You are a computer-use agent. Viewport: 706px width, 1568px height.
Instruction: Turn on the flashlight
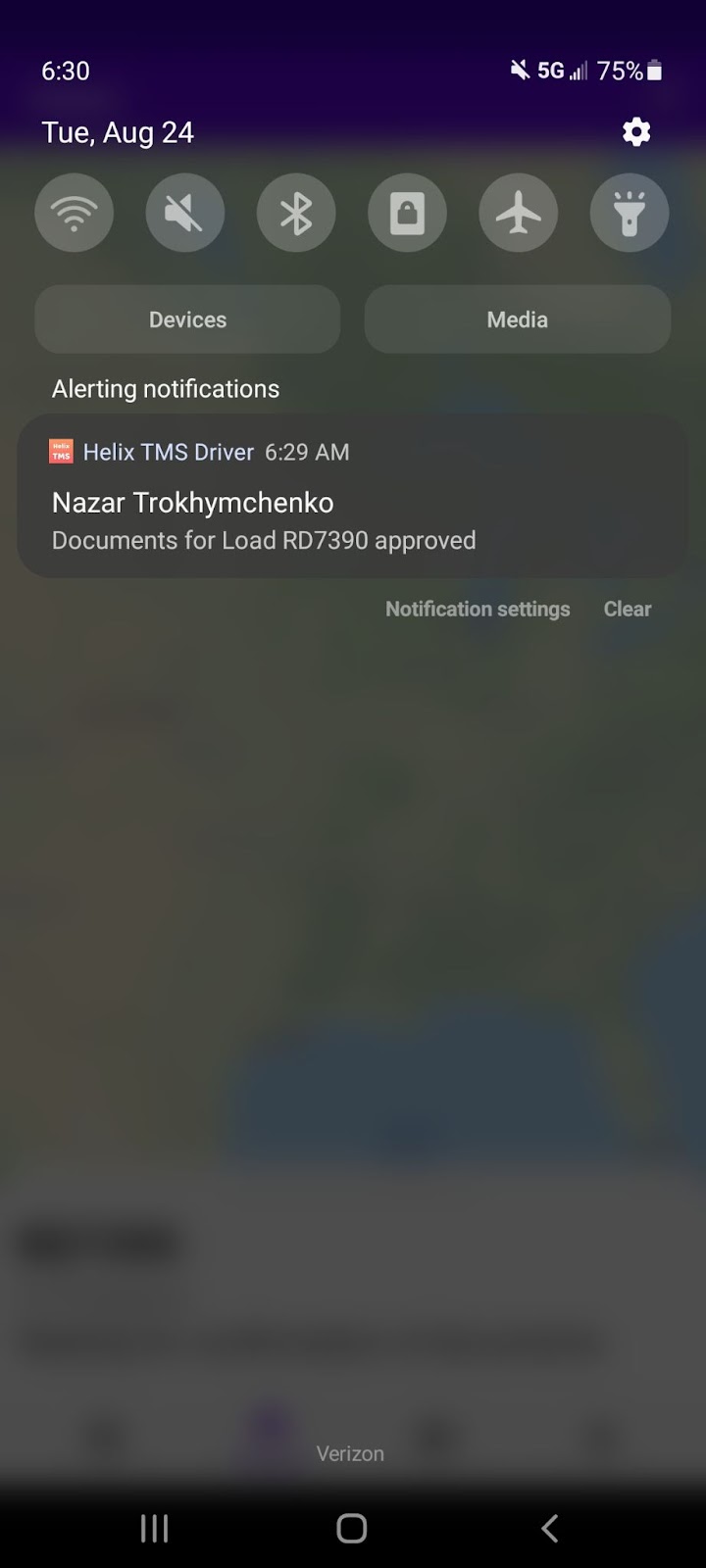pyautogui.click(x=629, y=213)
